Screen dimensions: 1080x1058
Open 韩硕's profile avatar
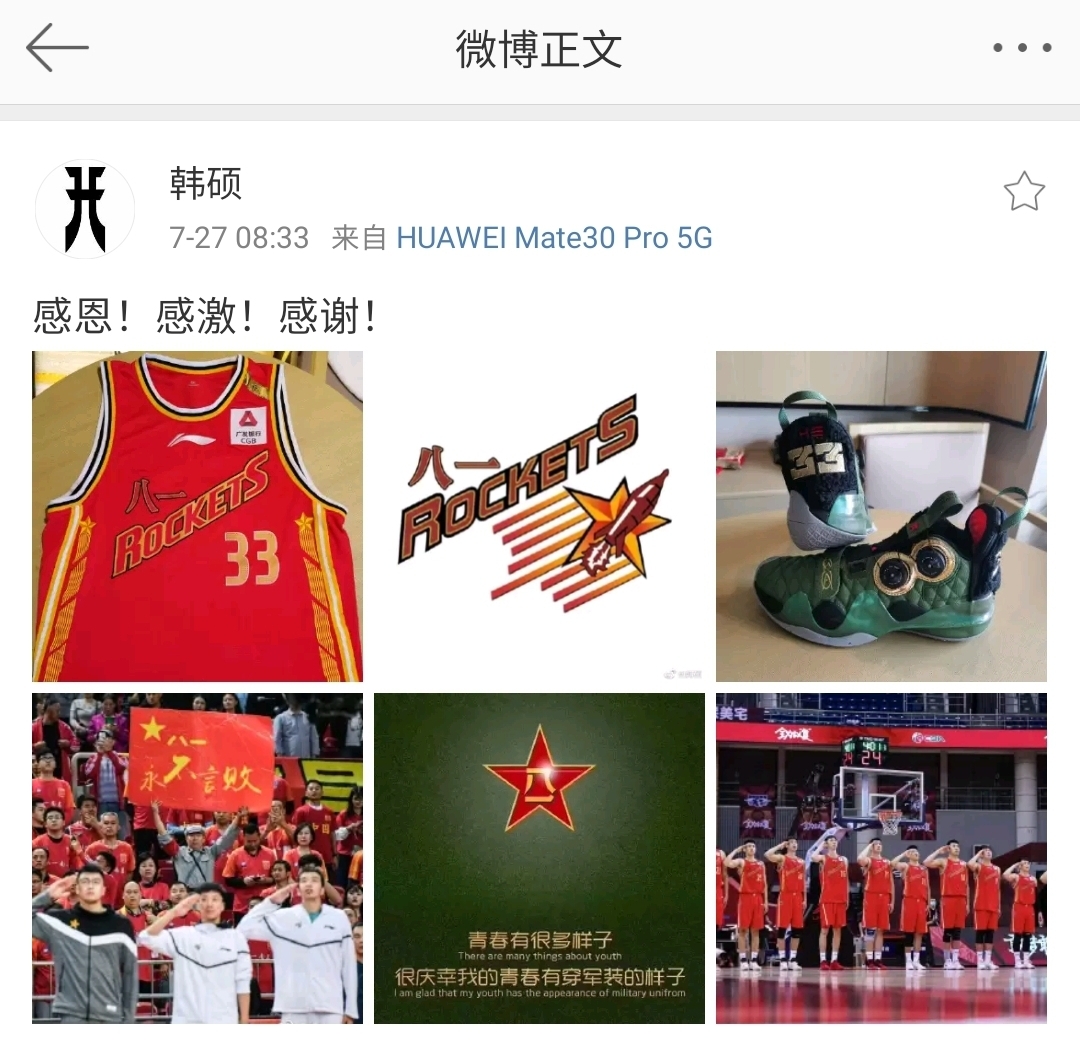[85, 209]
